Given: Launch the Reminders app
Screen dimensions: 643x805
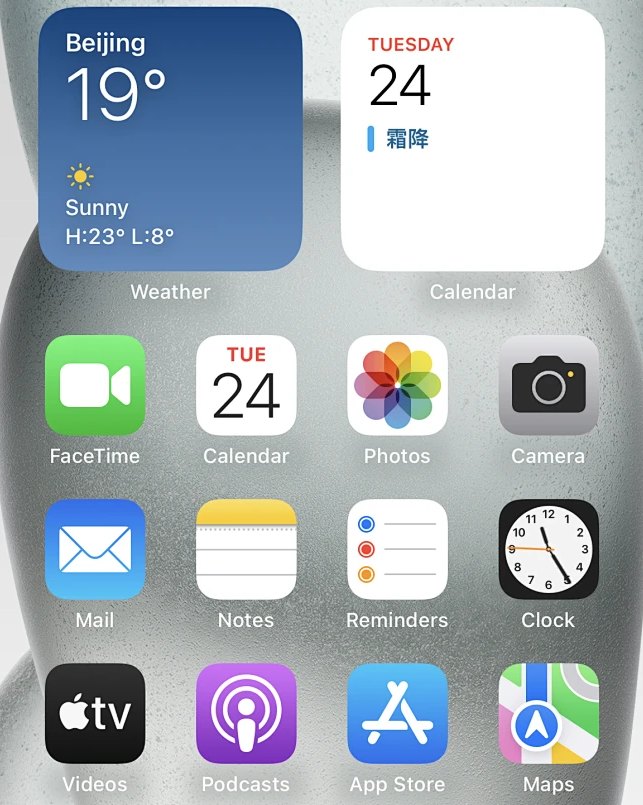Looking at the screenshot, I should (x=397, y=549).
